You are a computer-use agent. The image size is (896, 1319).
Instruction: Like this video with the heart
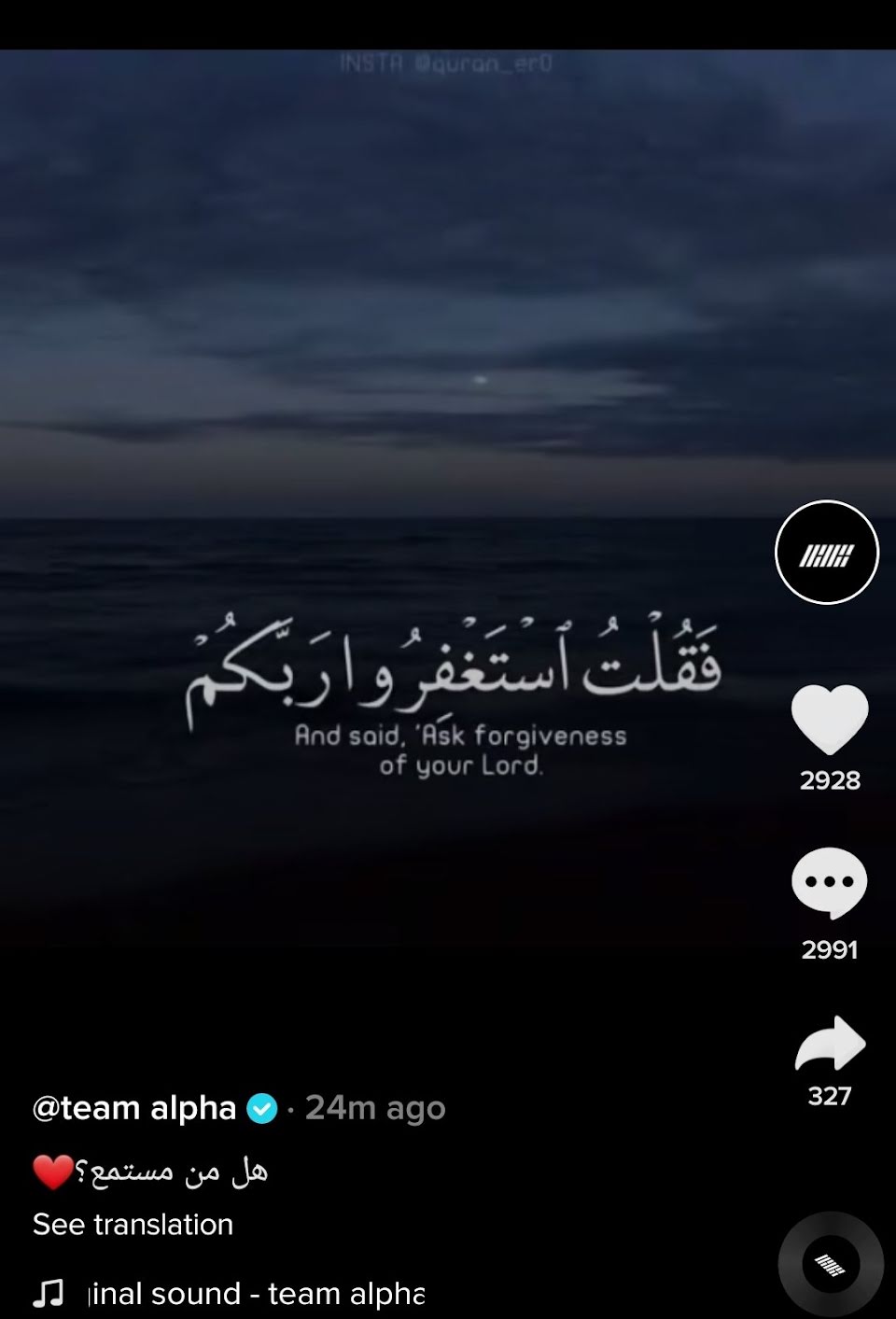(829, 719)
